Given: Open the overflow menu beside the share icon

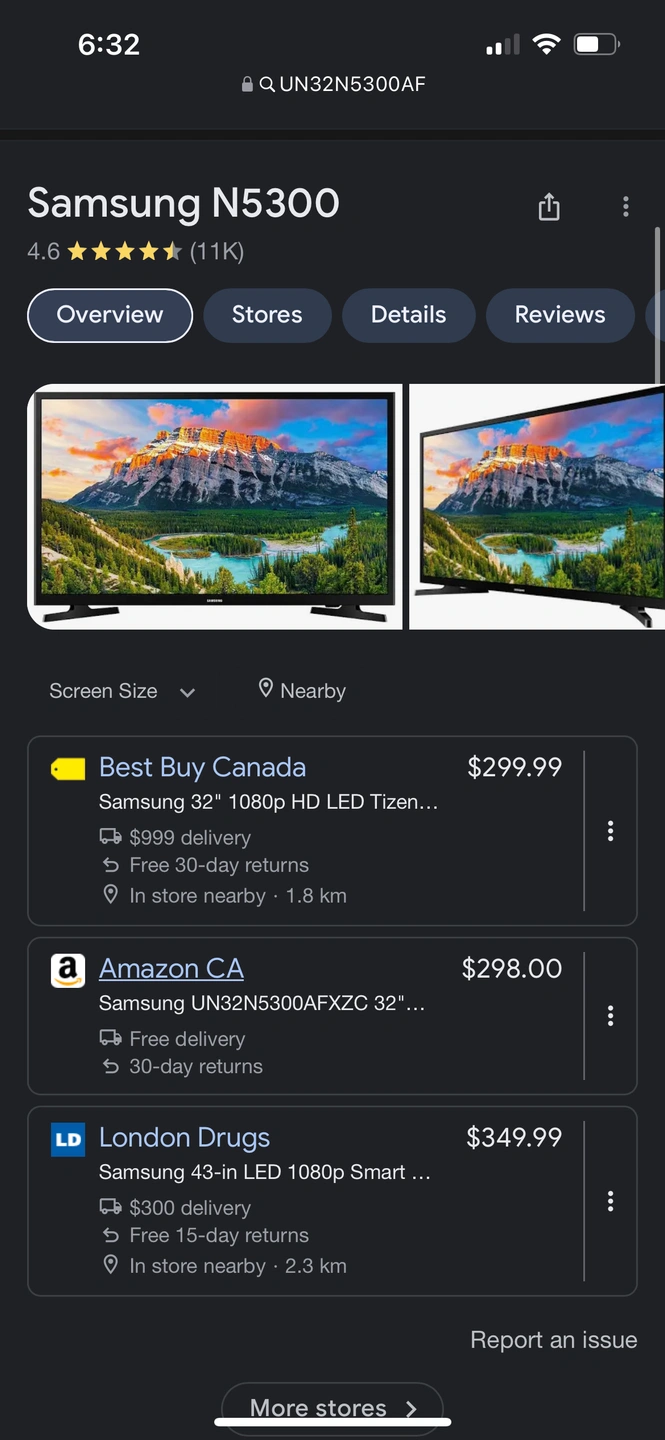Looking at the screenshot, I should click(x=626, y=207).
